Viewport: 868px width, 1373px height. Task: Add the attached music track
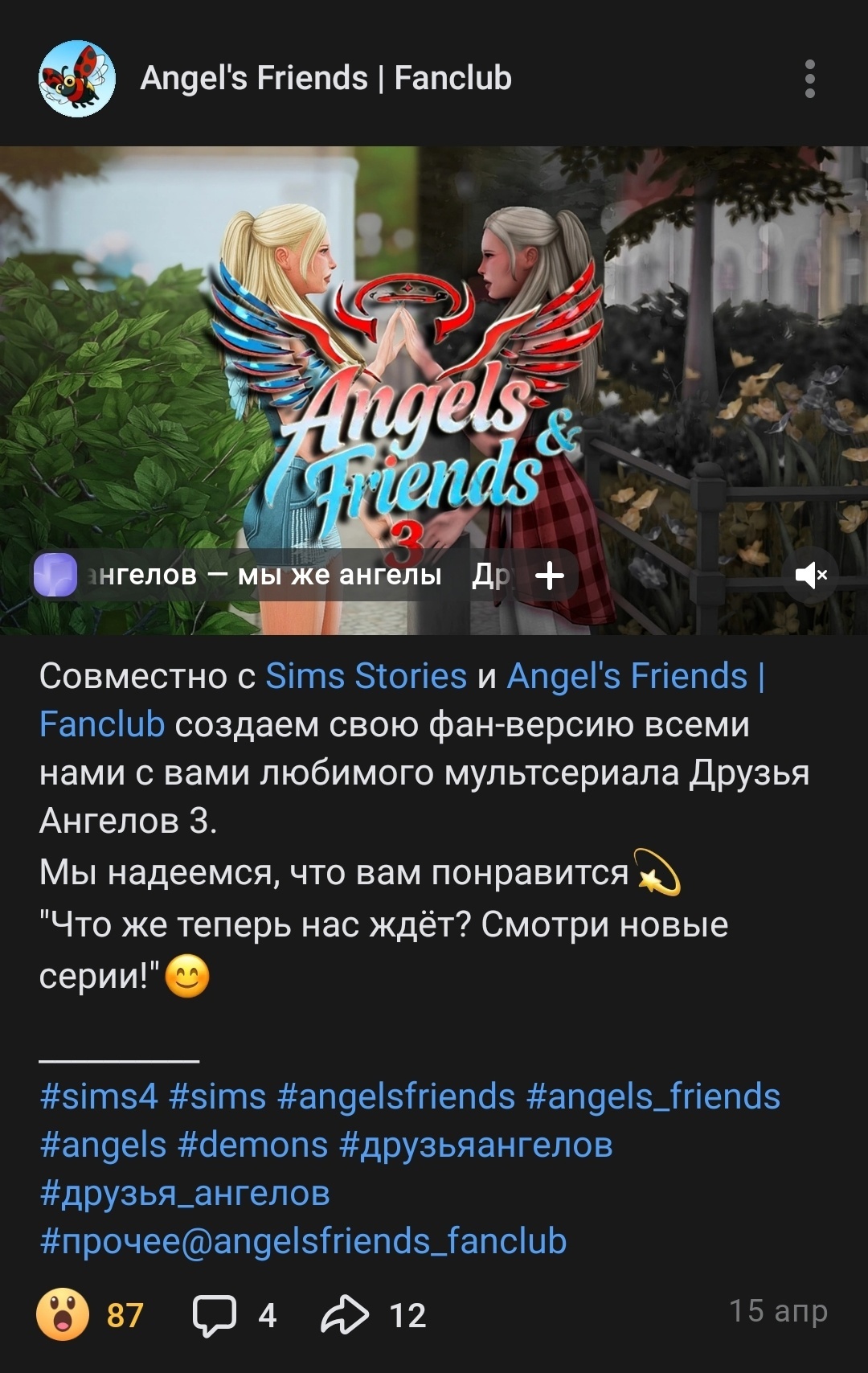point(550,576)
